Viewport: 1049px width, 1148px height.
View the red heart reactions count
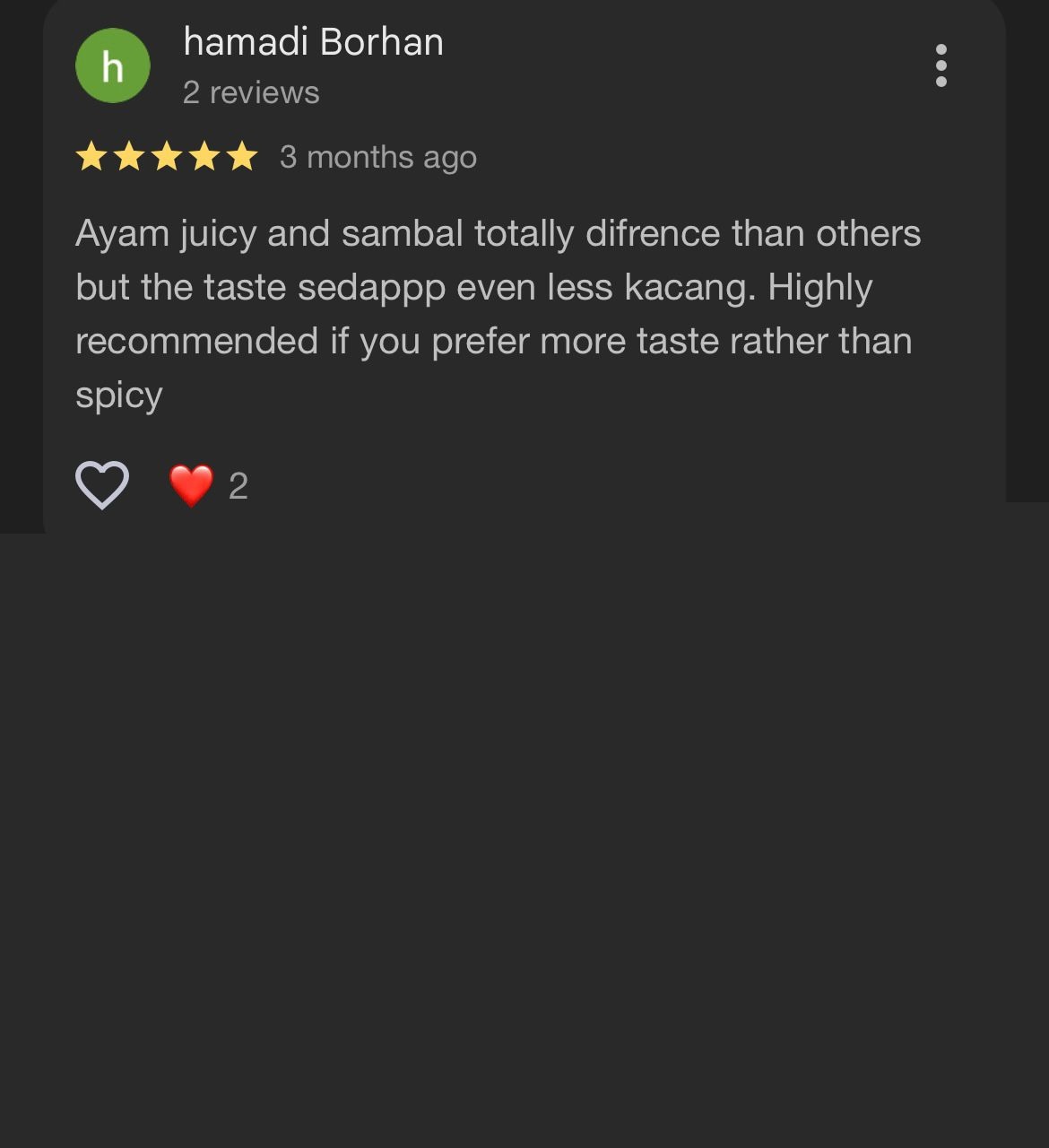pos(208,485)
